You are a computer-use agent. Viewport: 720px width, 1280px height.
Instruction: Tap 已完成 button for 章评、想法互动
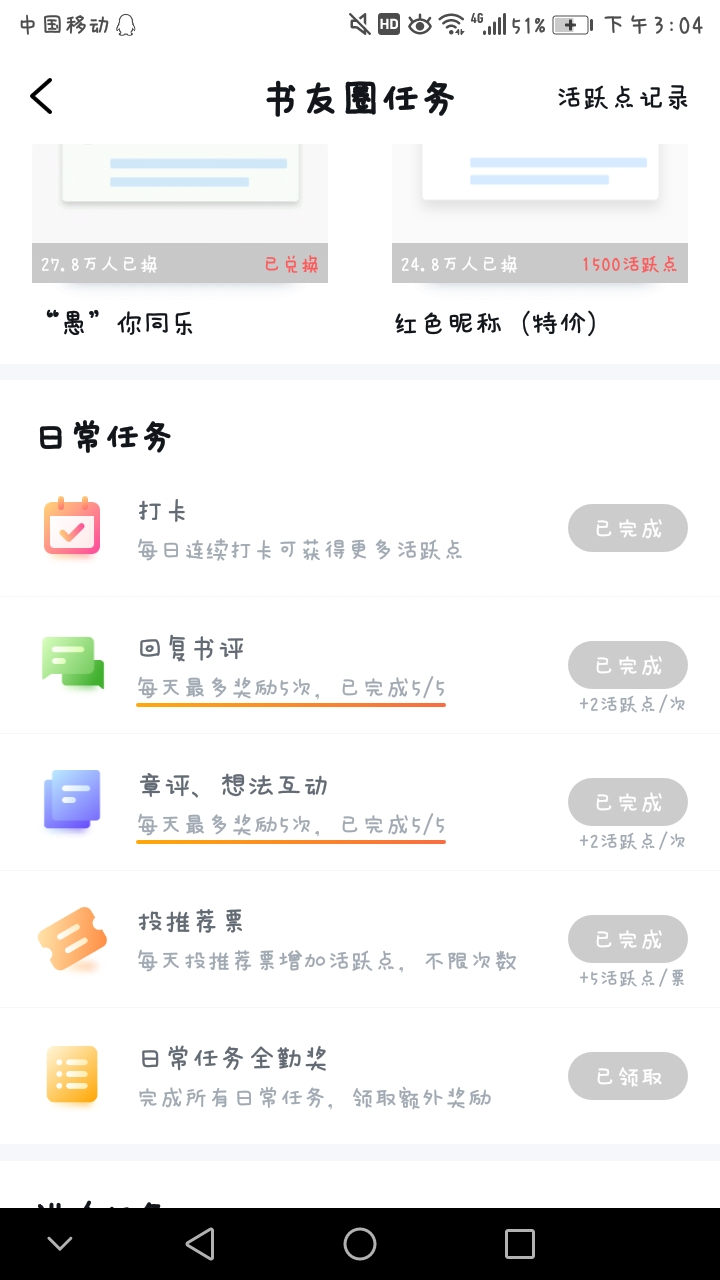[628, 802]
